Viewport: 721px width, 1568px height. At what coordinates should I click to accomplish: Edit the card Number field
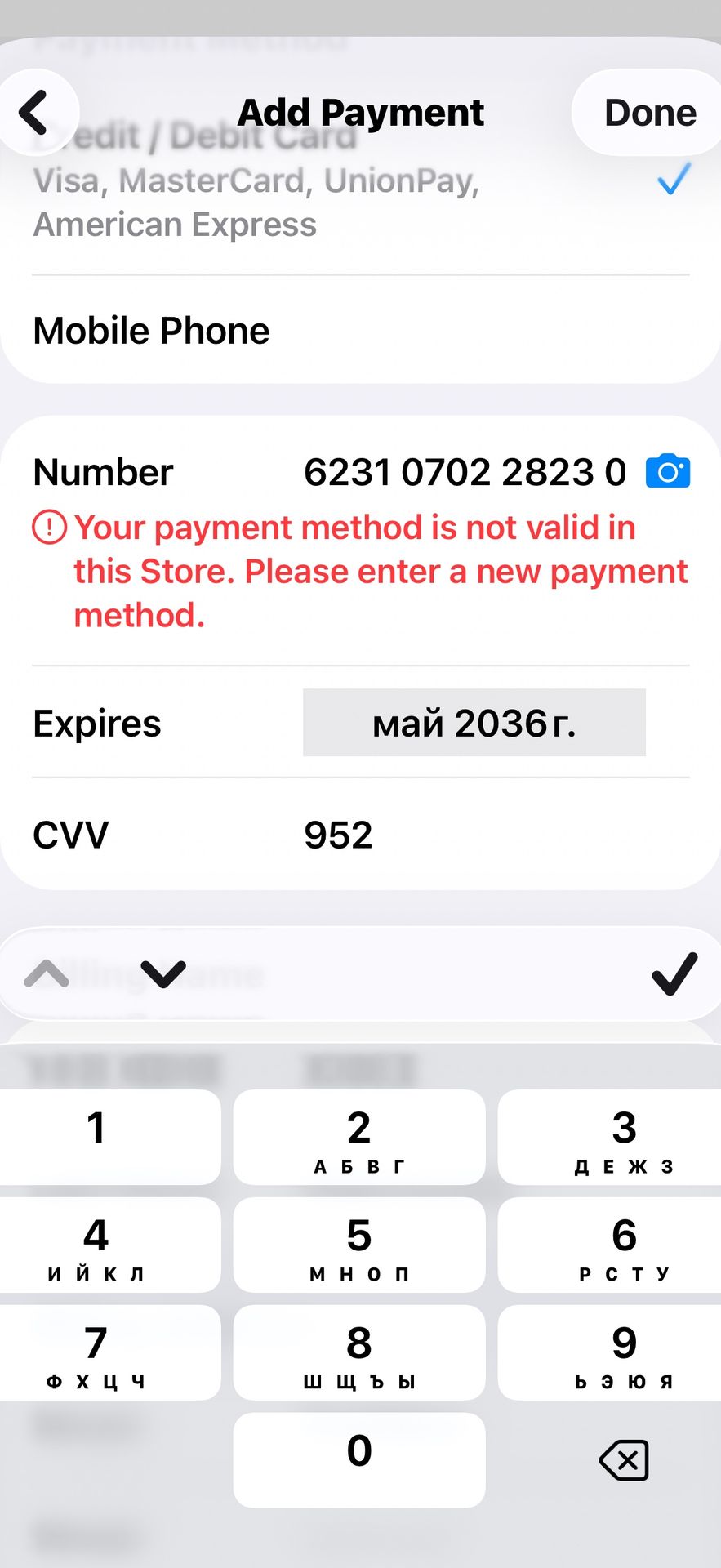(x=464, y=472)
